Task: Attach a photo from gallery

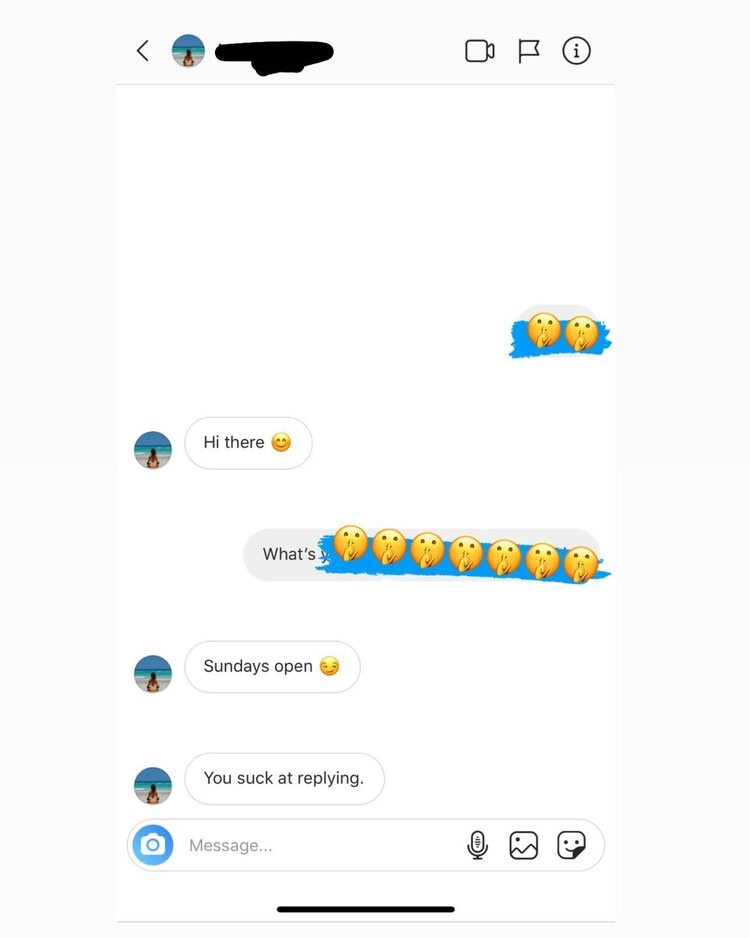Action: click(524, 845)
